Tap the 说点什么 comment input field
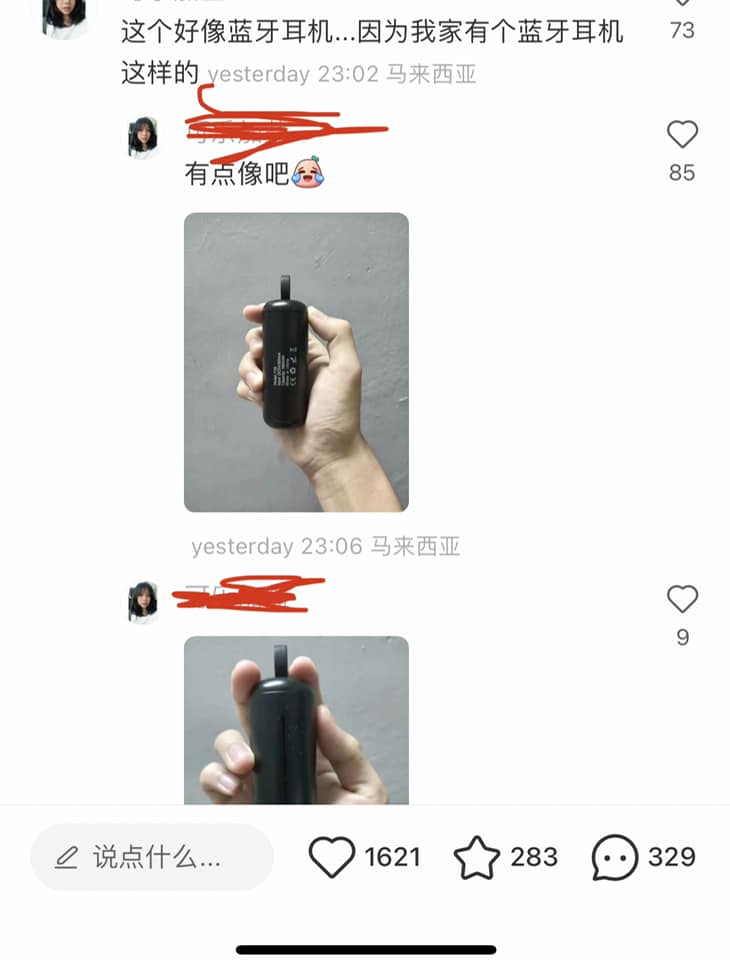The height and width of the screenshot is (960, 730). coord(152,857)
